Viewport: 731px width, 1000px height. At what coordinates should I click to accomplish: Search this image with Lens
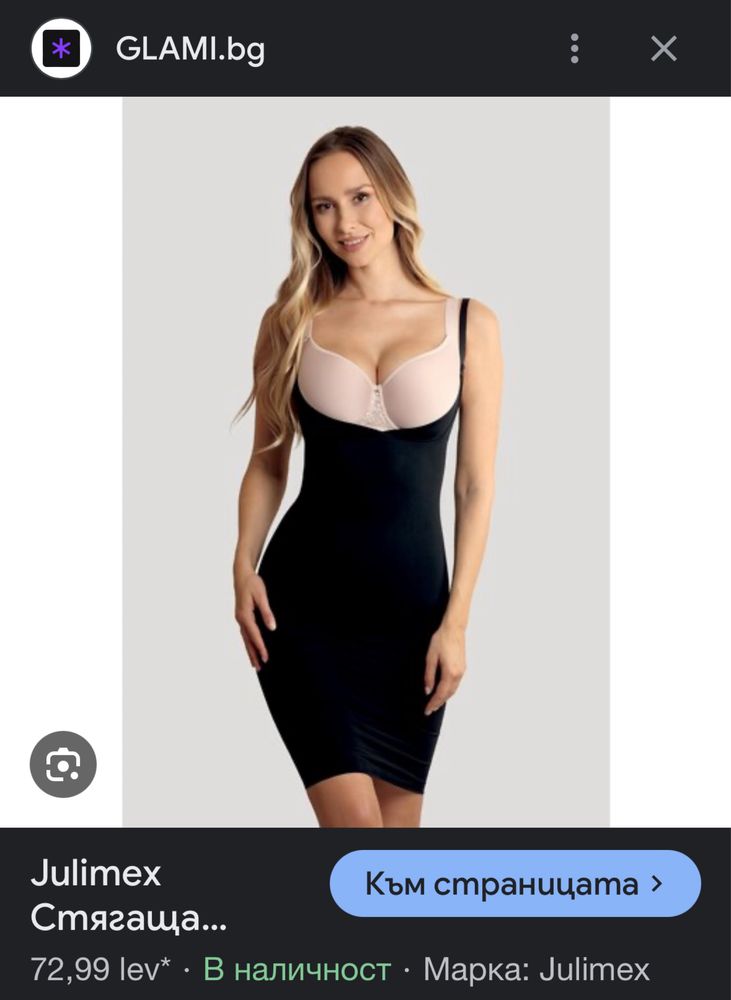tap(63, 765)
